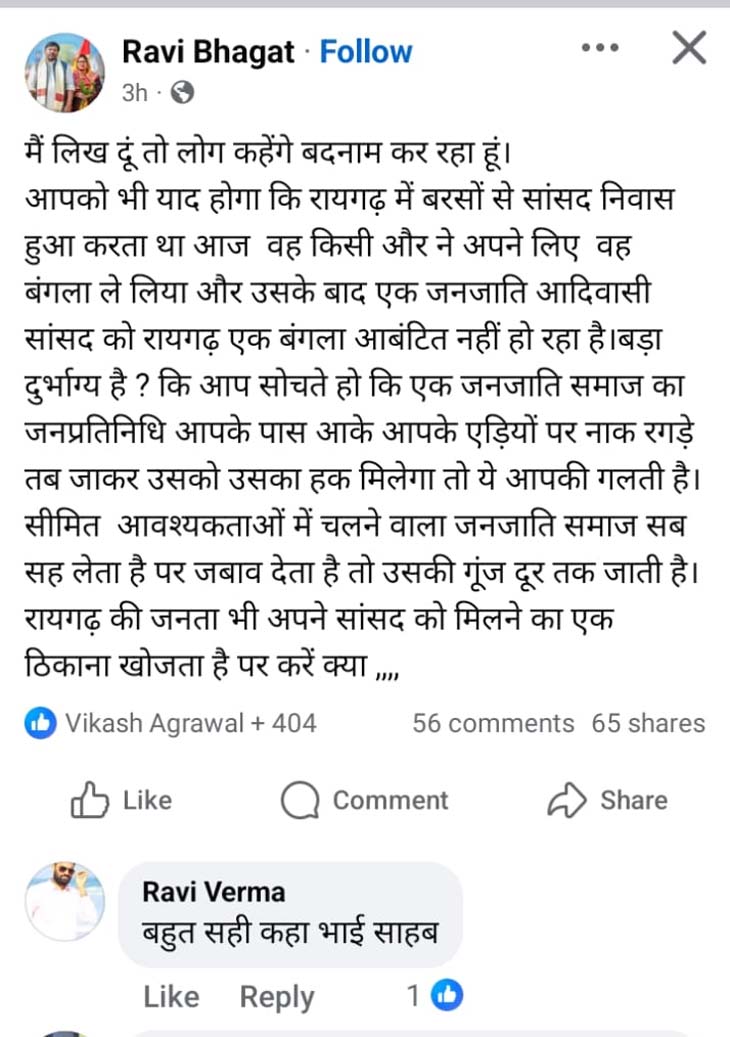The height and width of the screenshot is (1037, 730).
Task: Reply to Ravi Verma's comment
Action: tap(276, 996)
